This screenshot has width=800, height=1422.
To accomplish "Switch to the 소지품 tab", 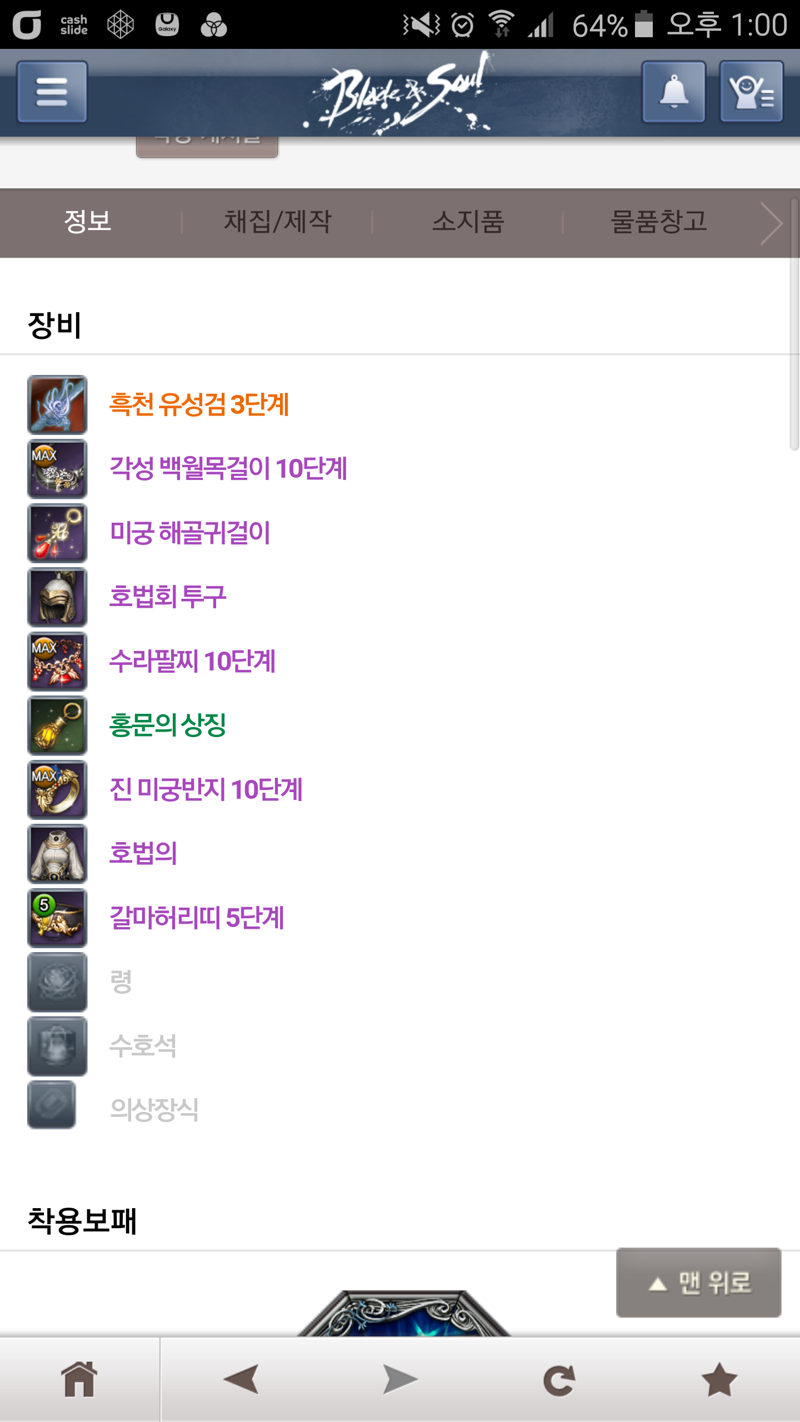I will click(467, 222).
